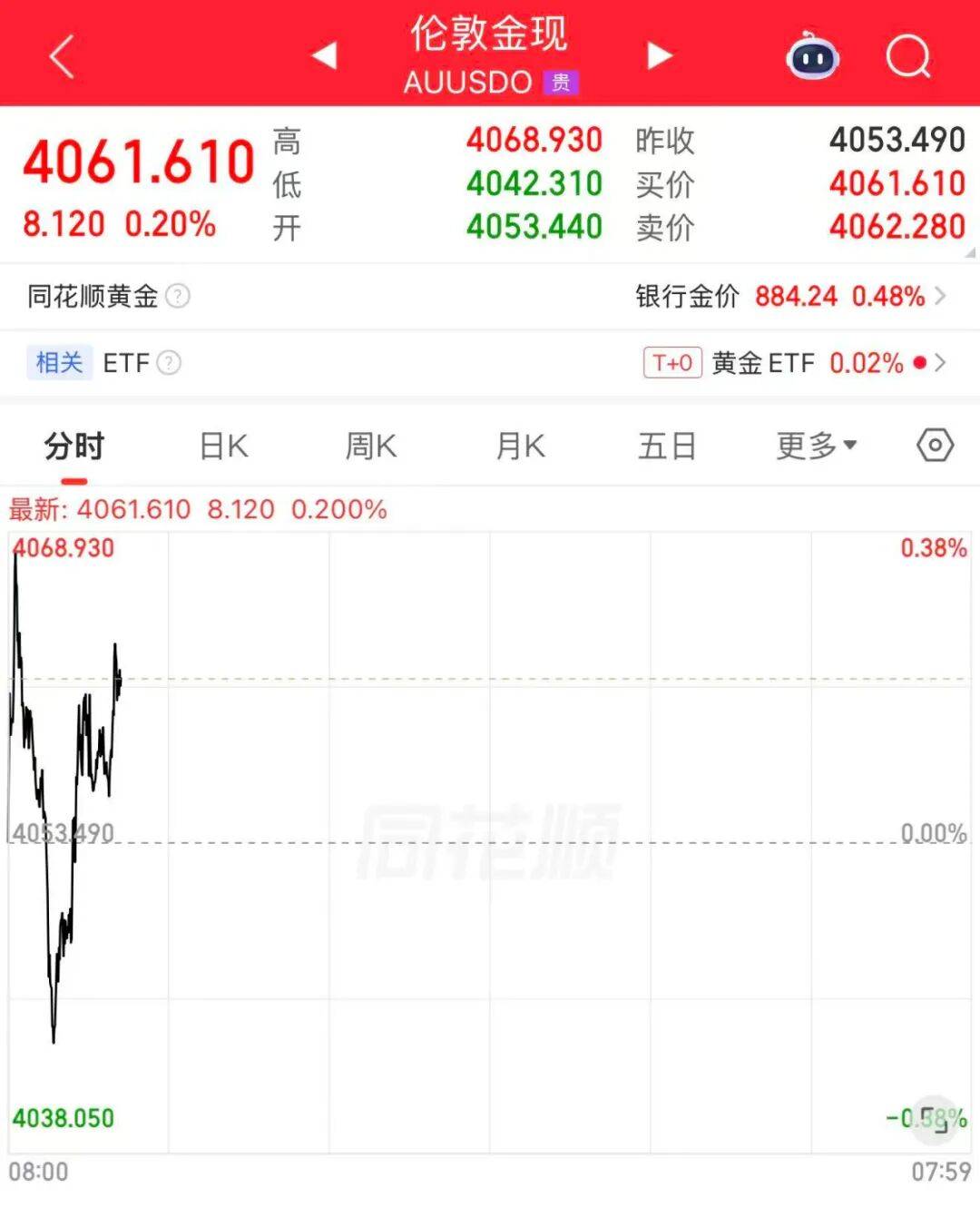Expand the chart to fullscreen
The width and height of the screenshot is (980, 1207).
pos(935,1118)
